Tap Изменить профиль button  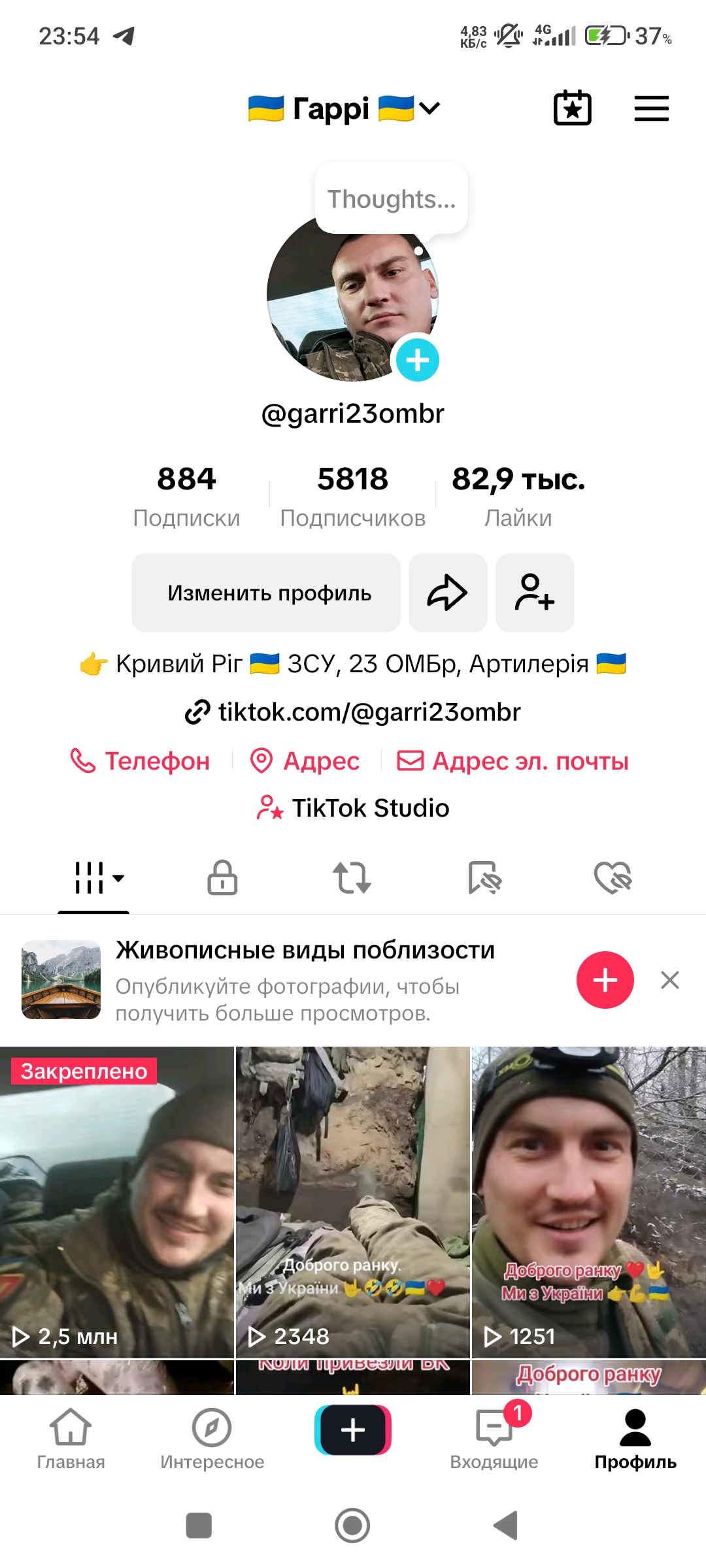(266, 593)
